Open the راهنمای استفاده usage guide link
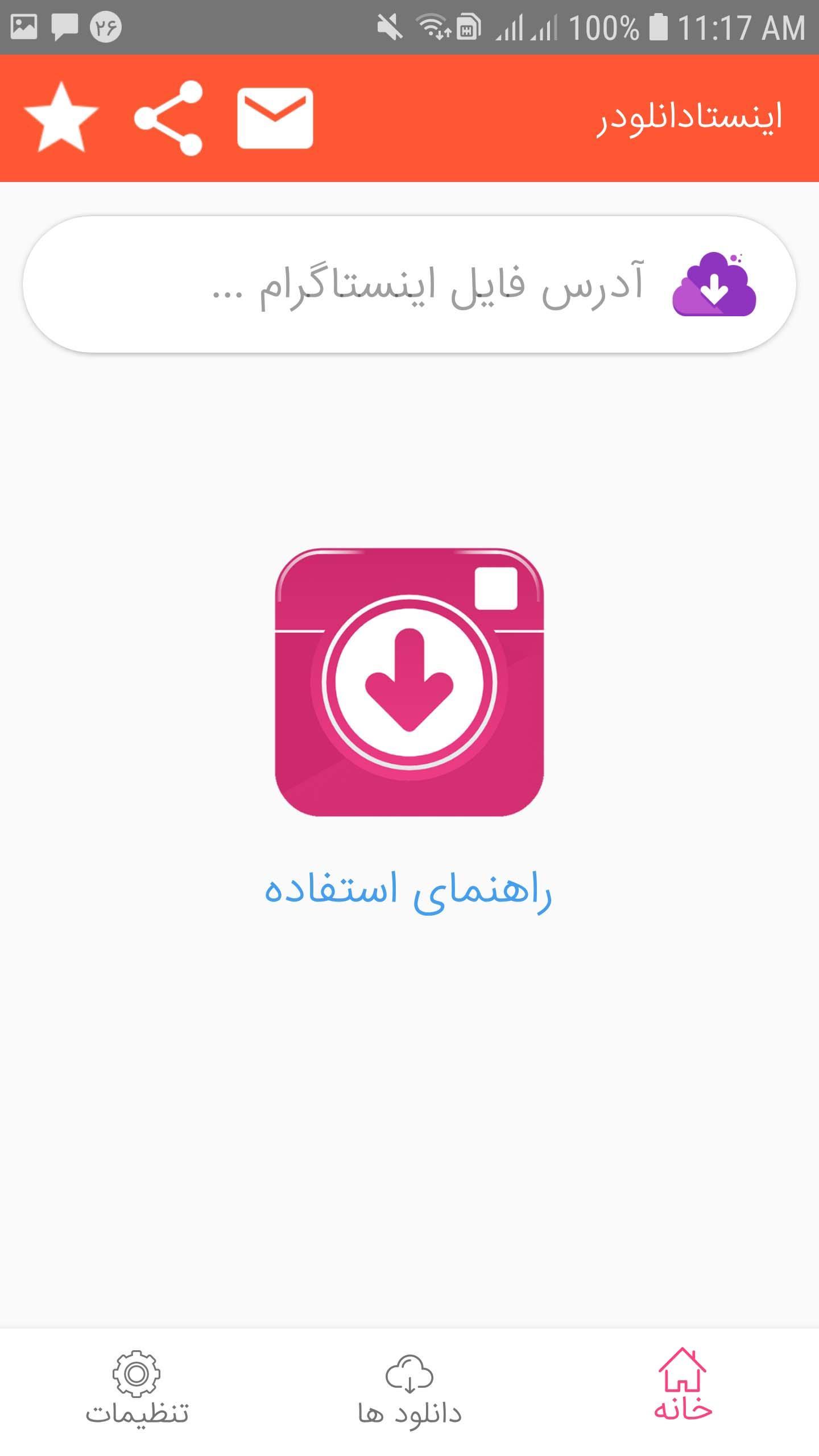819x1456 pixels. pos(408,891)
